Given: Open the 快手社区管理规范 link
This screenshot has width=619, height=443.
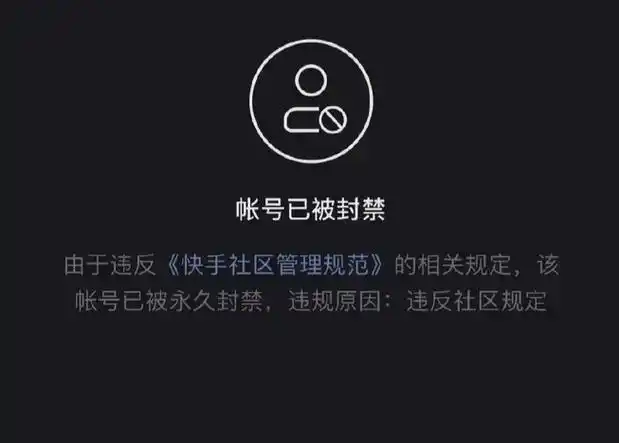Looking at the screenshot, I should (x=275, y=266).
